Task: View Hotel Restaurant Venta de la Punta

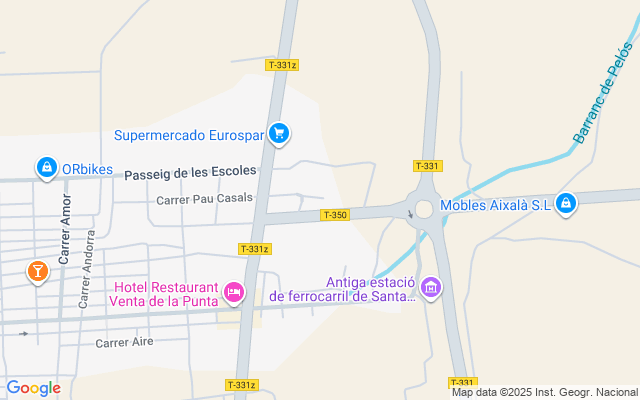Action: 233,291
